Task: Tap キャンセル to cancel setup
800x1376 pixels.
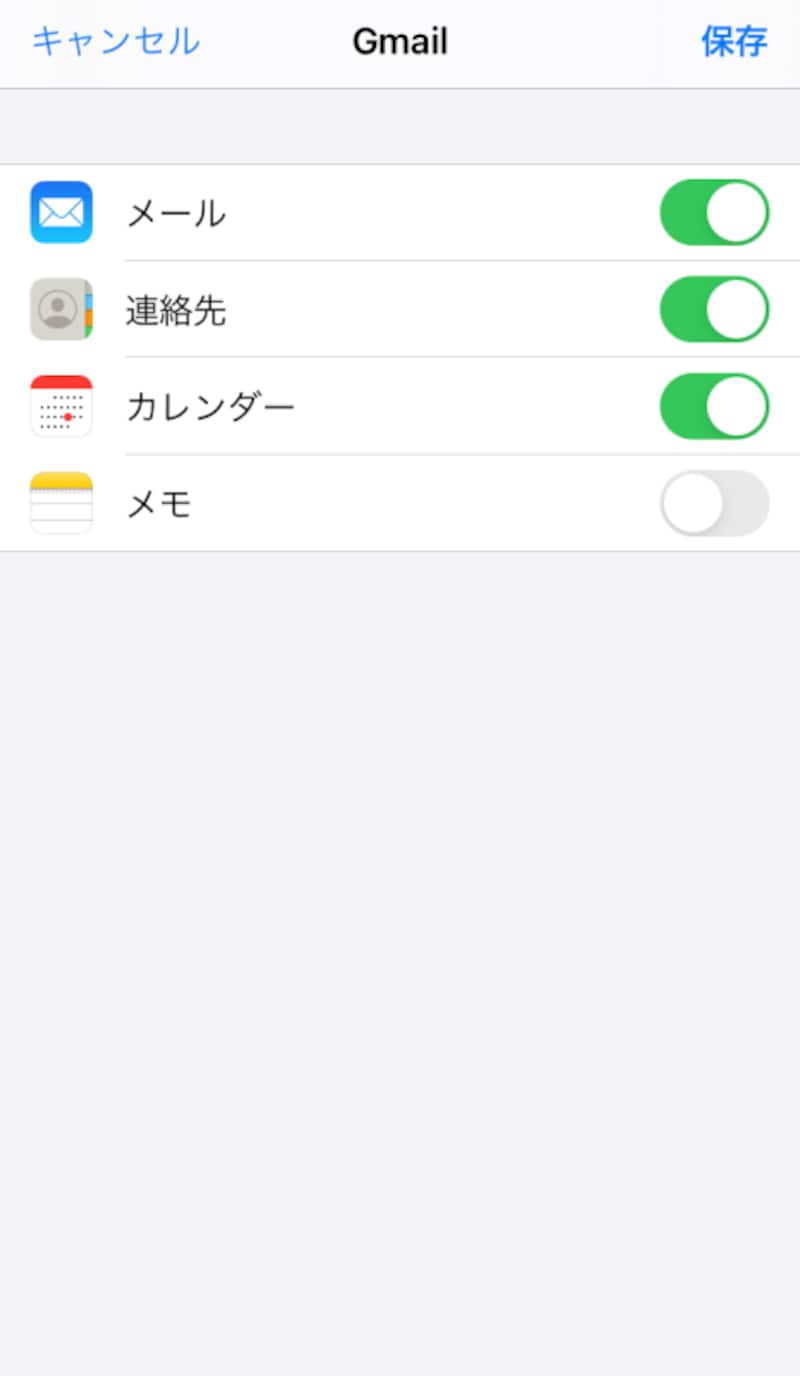Action: 116,42
